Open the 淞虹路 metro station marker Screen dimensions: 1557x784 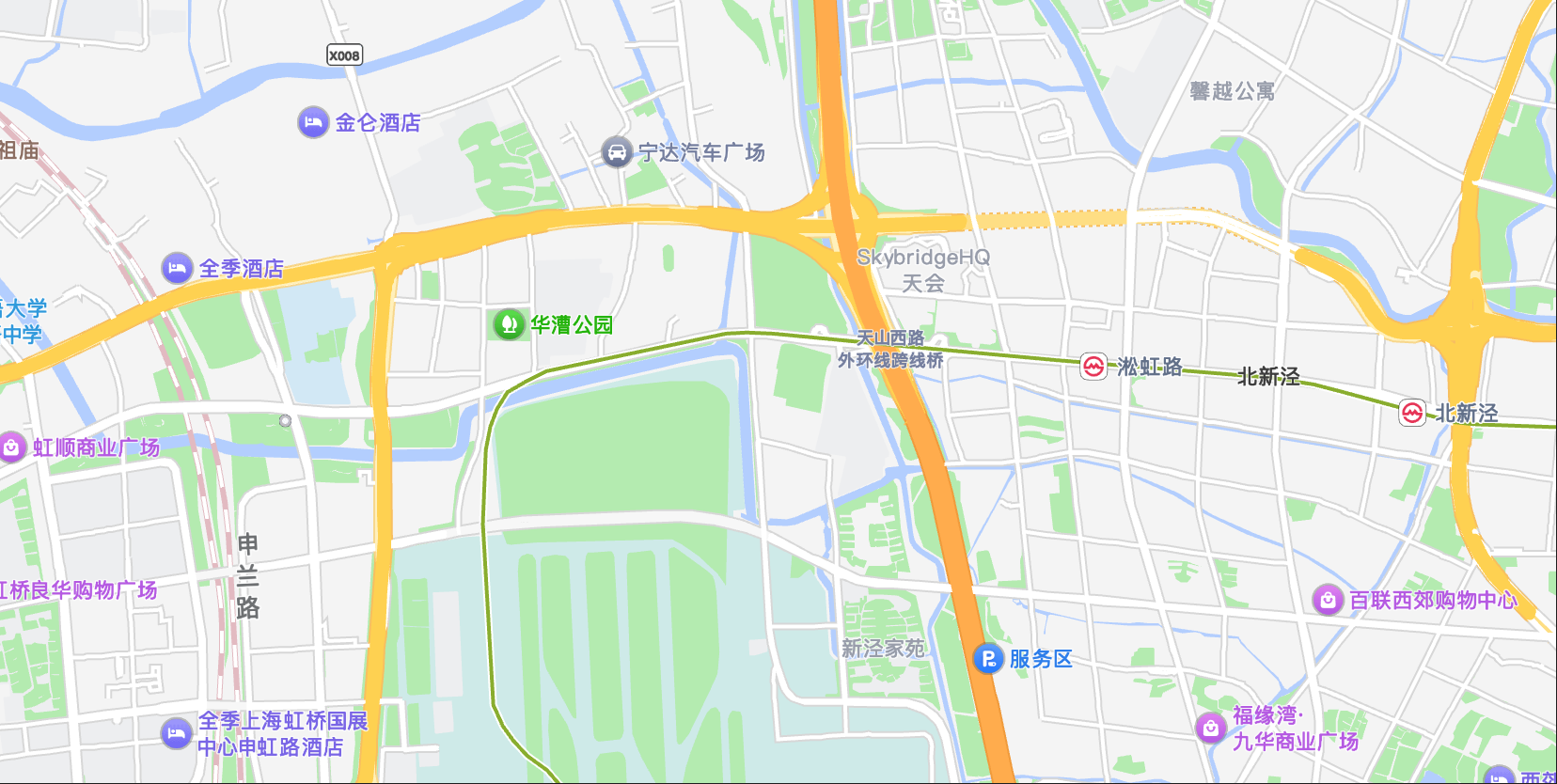[x=1093, y=367]
